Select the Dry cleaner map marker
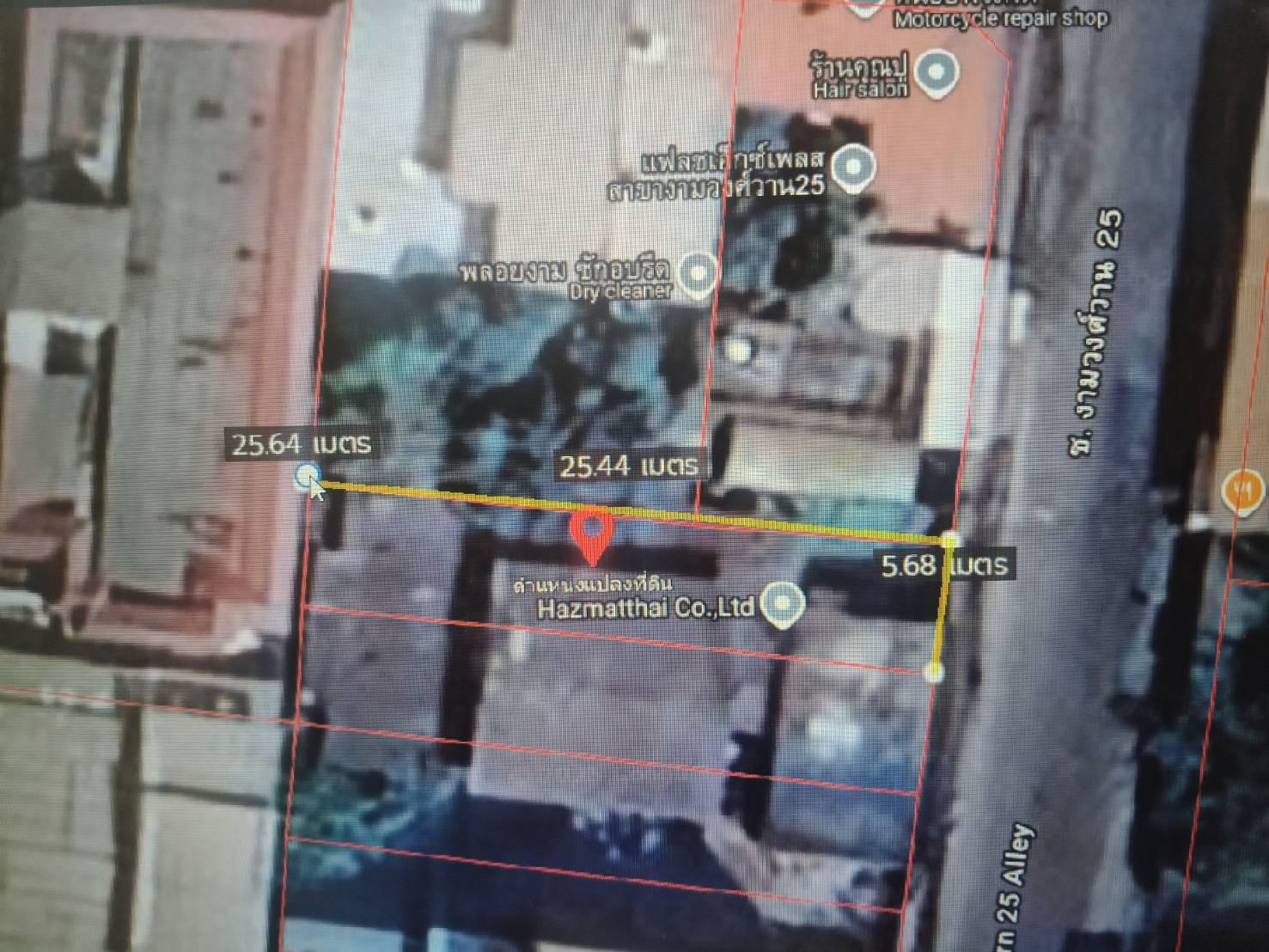 pos(698,274)
